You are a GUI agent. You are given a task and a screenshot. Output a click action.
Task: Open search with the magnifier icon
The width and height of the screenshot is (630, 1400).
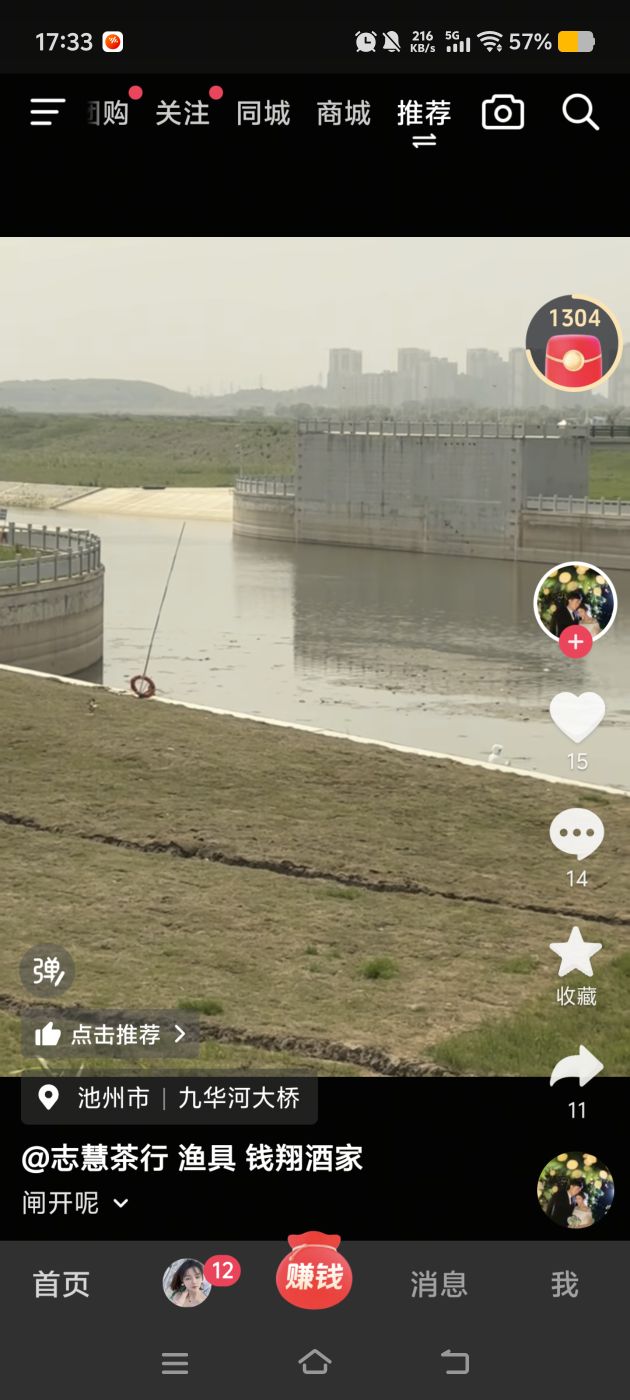pos(580,113)
